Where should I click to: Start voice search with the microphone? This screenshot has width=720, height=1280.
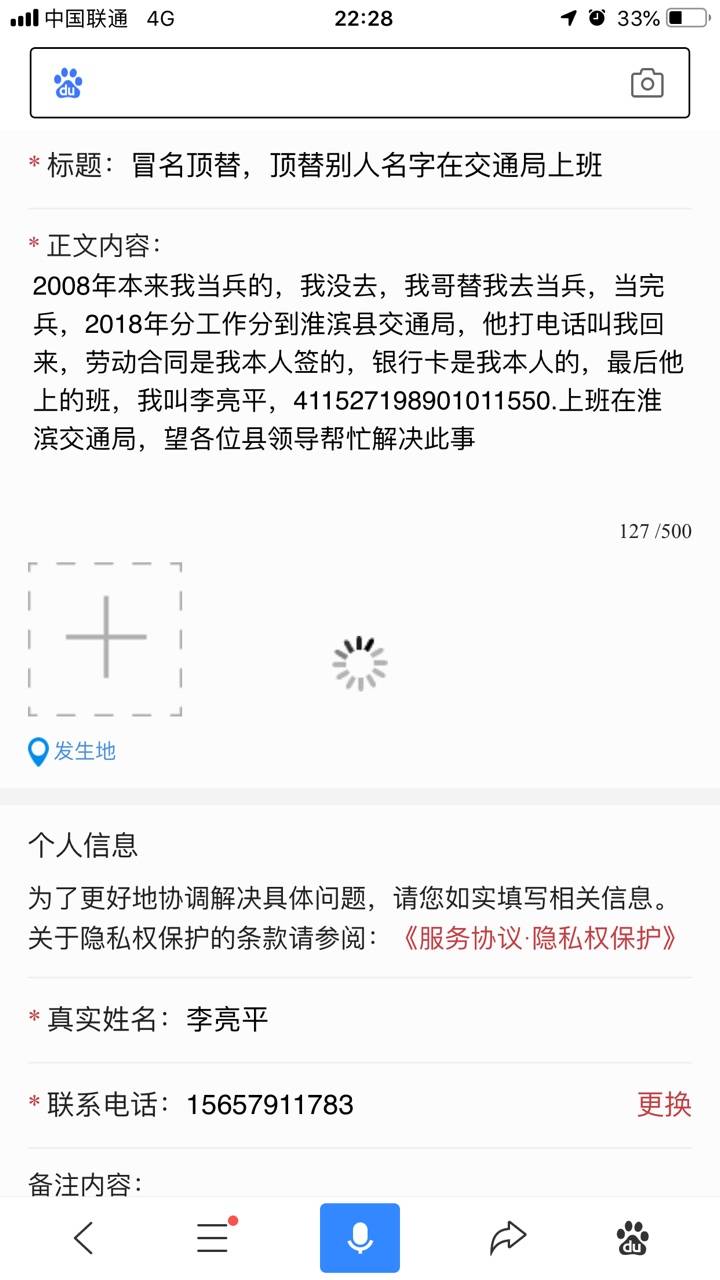[x=360, y=1238]
